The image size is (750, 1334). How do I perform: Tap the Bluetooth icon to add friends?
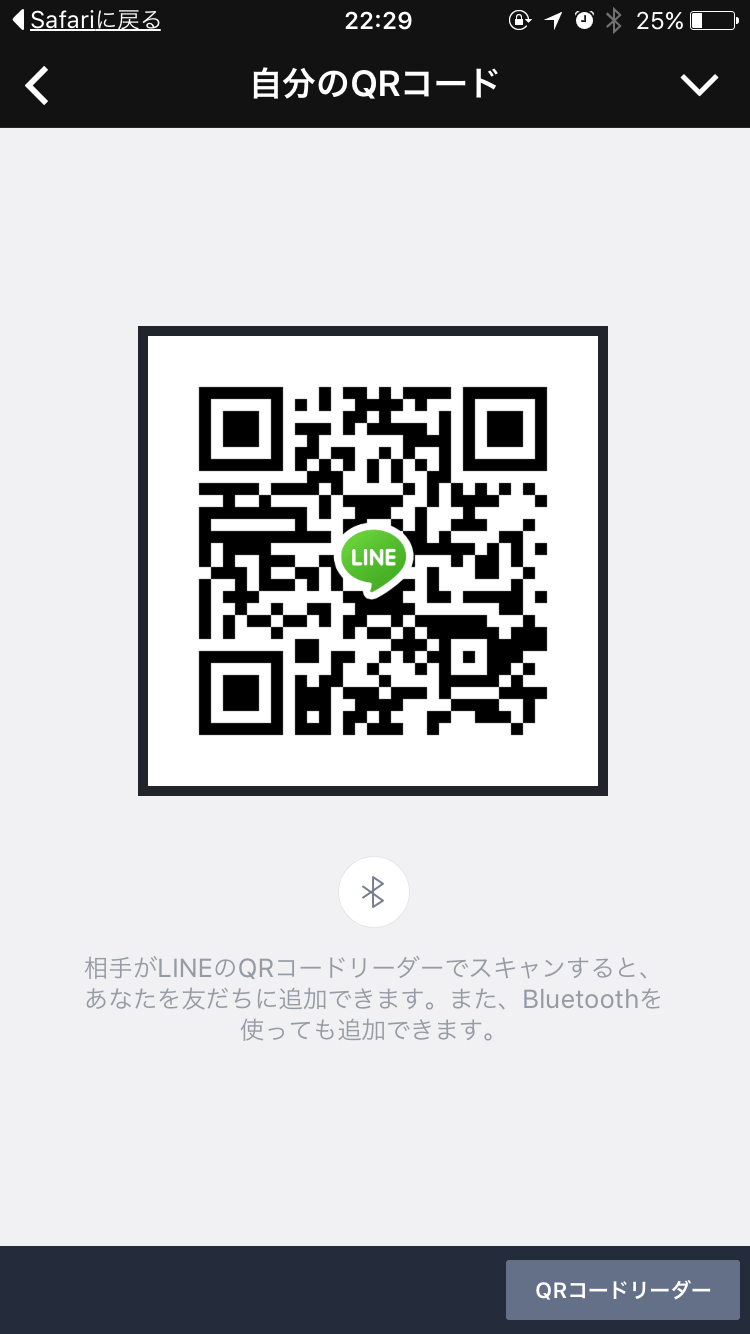373,892
